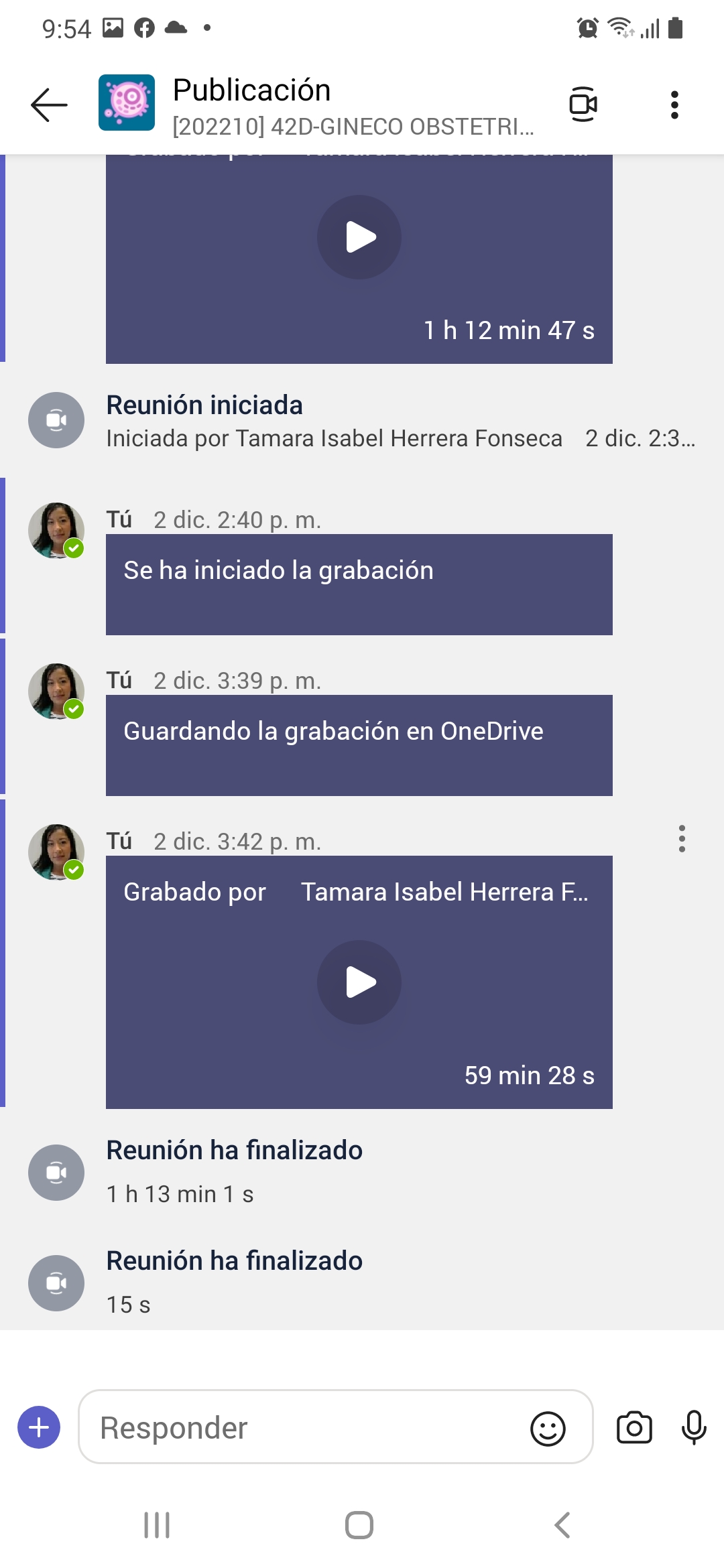The height and width of the screenshot is (1568, 724).
Task: Open options for the 3:42 p. m. message
Action: 682,839
